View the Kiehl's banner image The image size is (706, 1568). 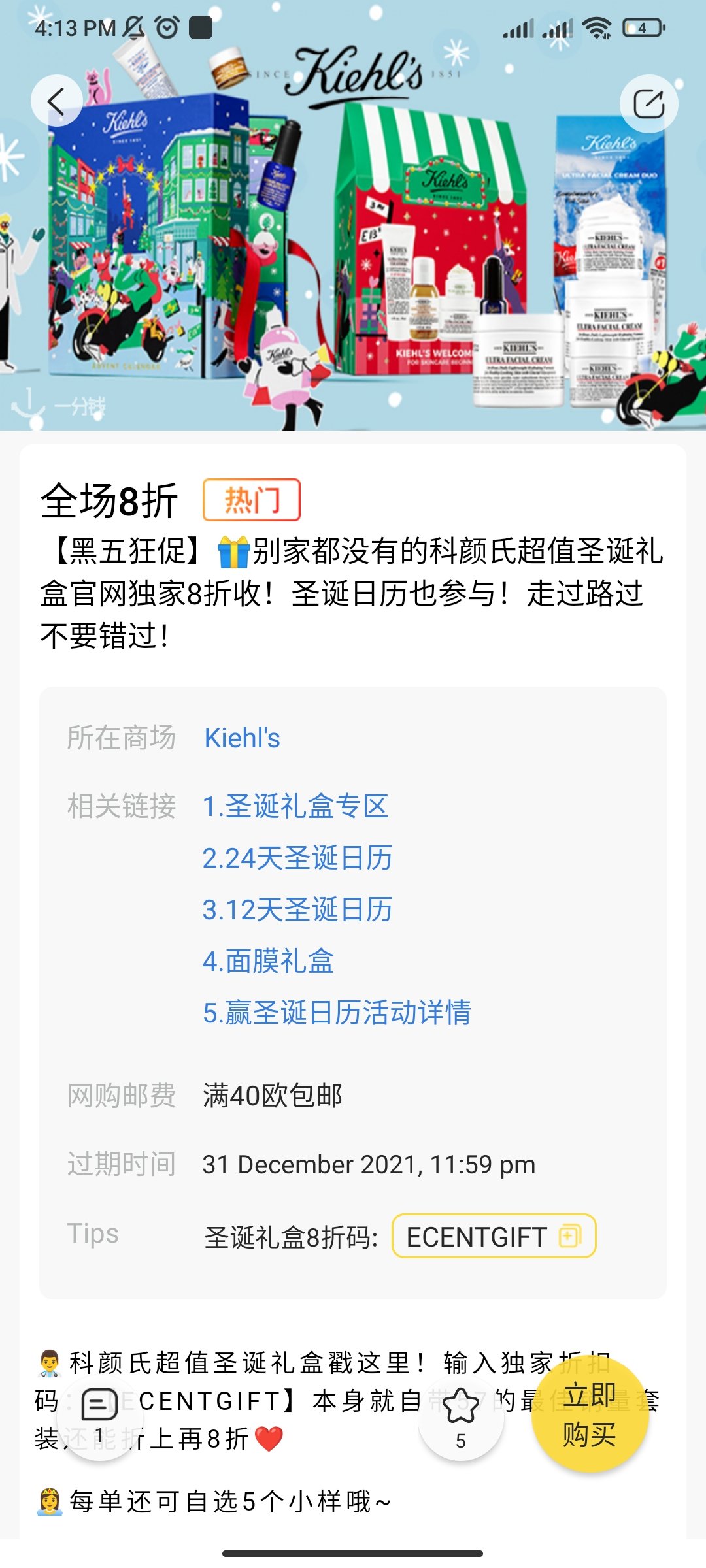(x=353, y=248)
